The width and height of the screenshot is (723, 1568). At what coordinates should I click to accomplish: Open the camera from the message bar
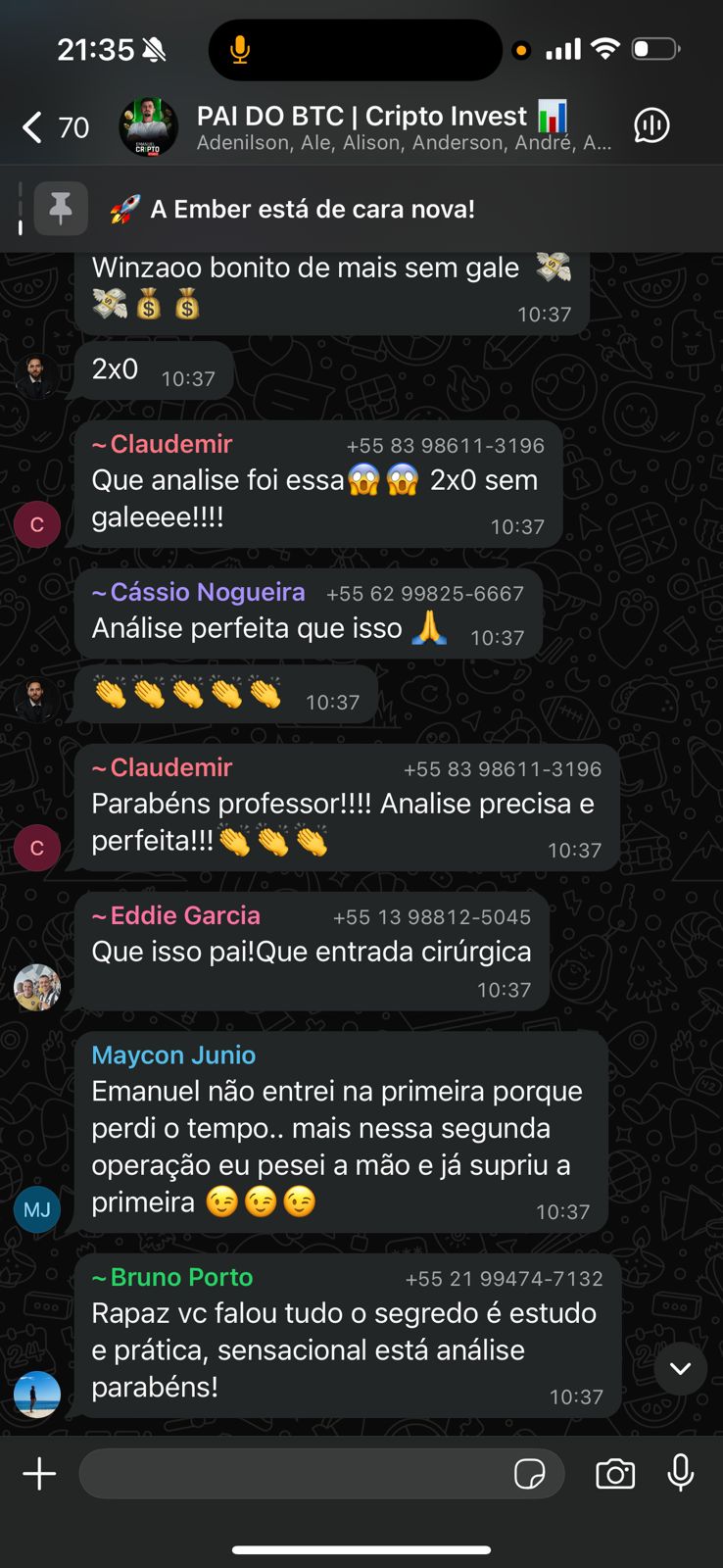point(615,1473)
